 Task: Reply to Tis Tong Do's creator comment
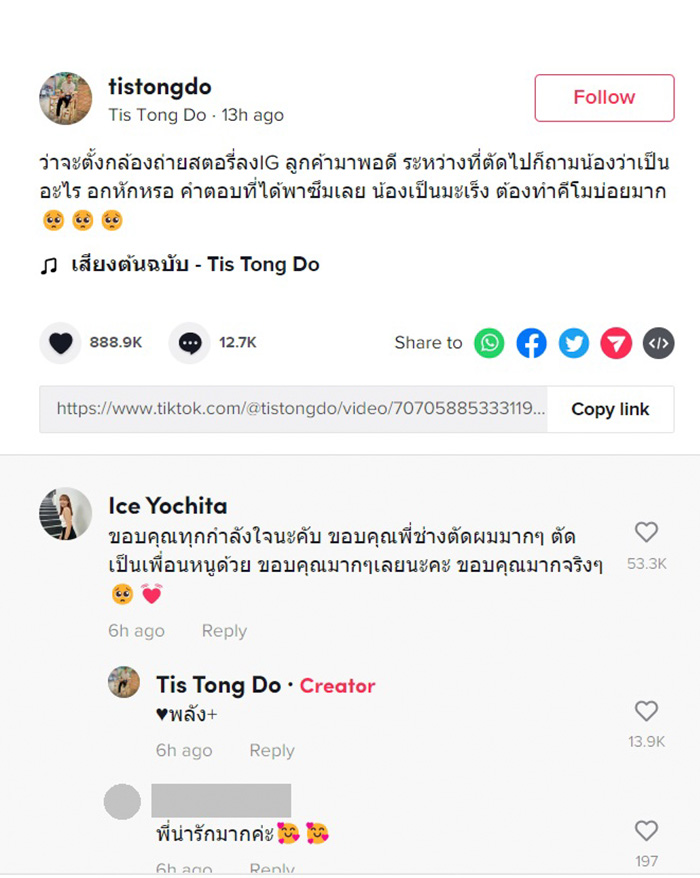pos(272,751)
